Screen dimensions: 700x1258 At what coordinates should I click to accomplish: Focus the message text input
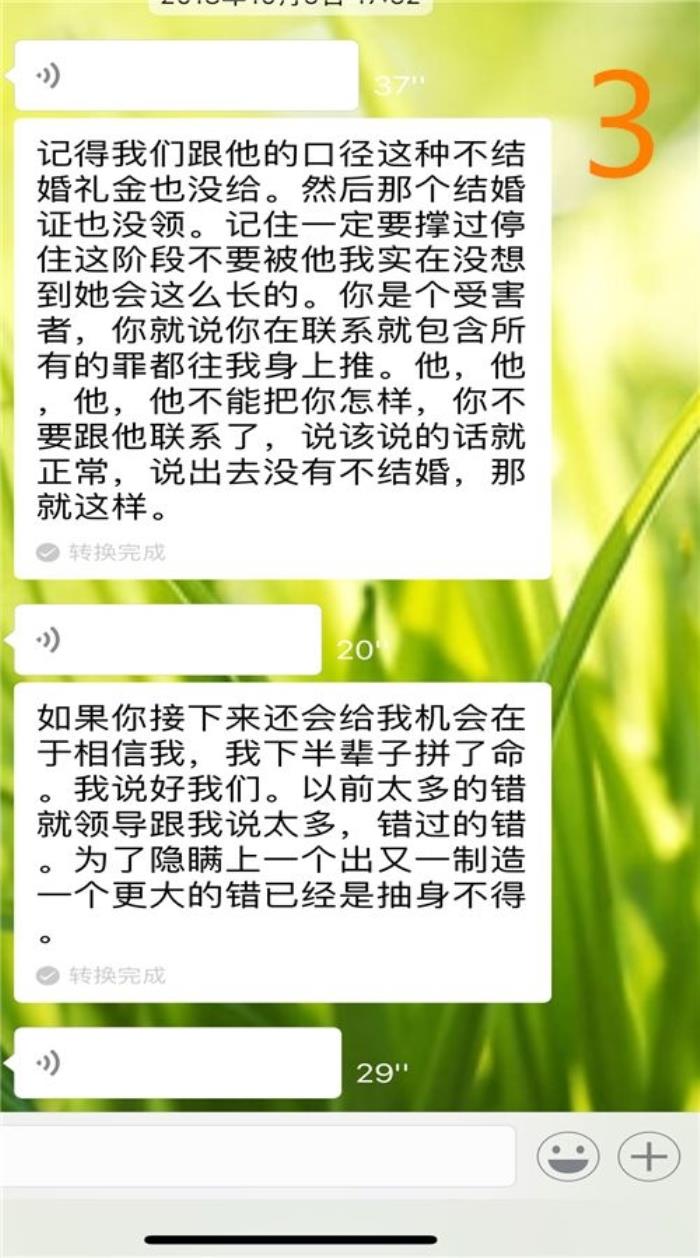[258, 1157]
